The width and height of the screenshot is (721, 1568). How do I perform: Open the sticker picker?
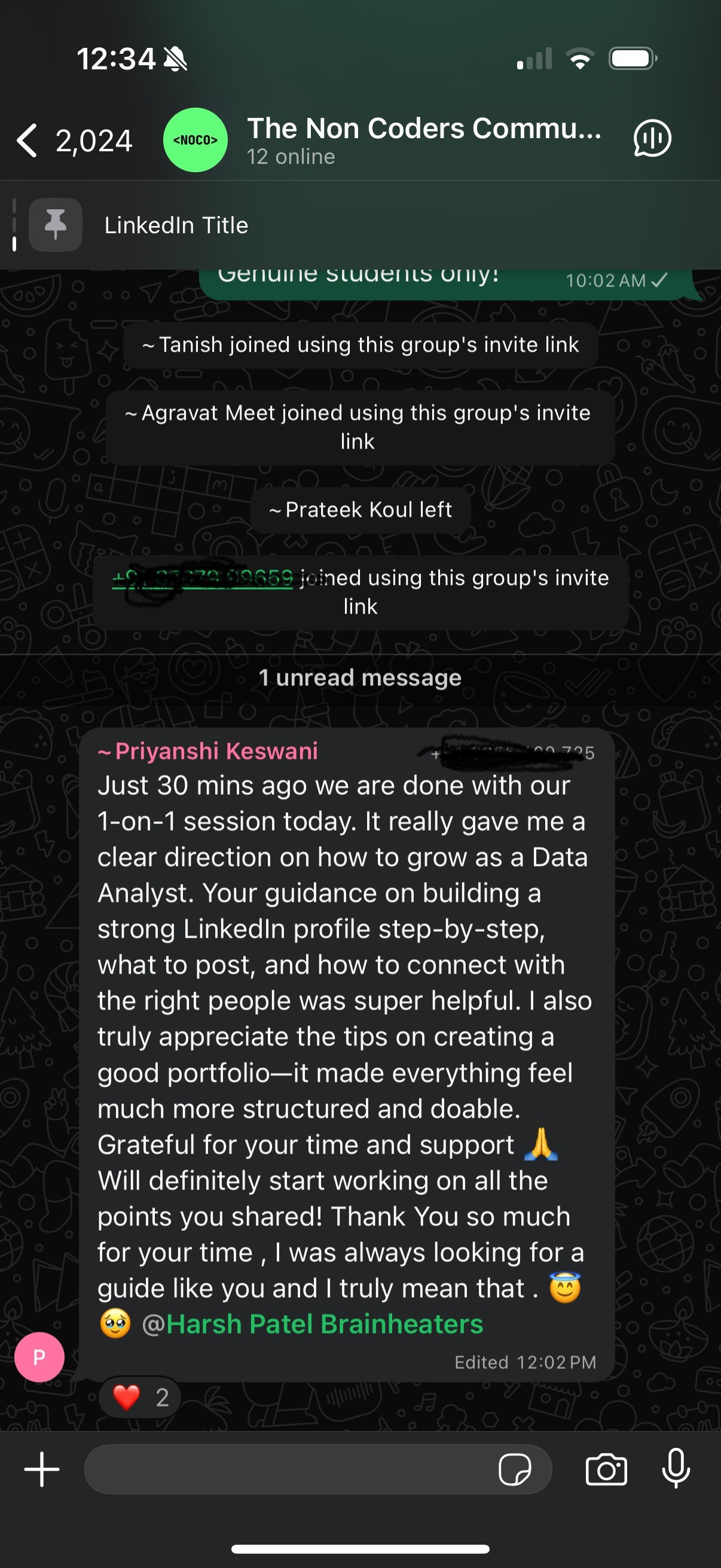514,1470
